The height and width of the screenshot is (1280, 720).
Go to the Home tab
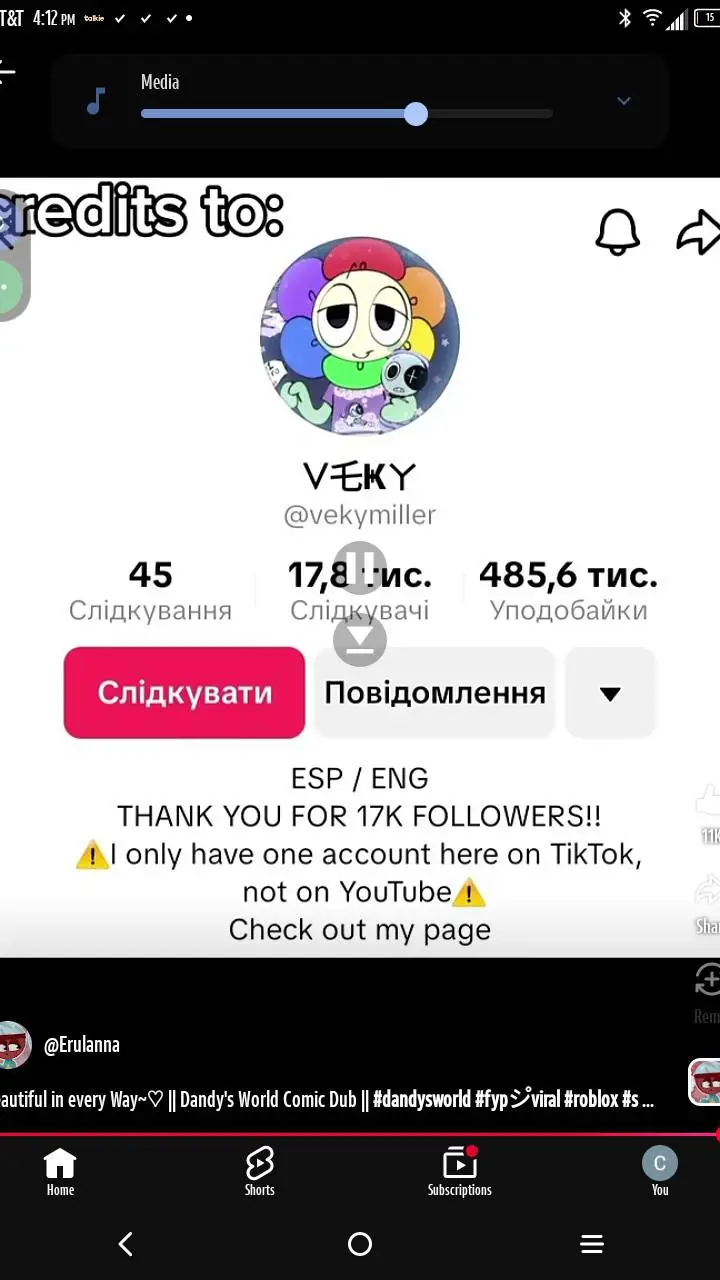[x=60, y=1171]
